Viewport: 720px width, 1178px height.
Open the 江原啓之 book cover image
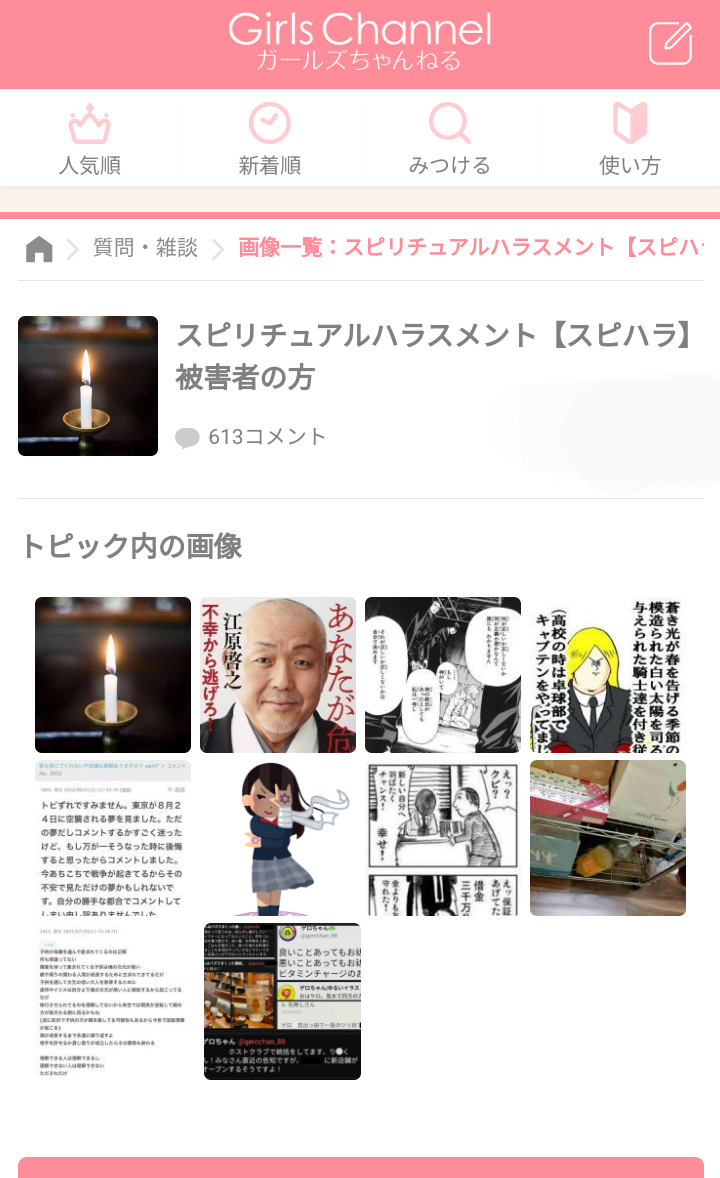point(278,675)
